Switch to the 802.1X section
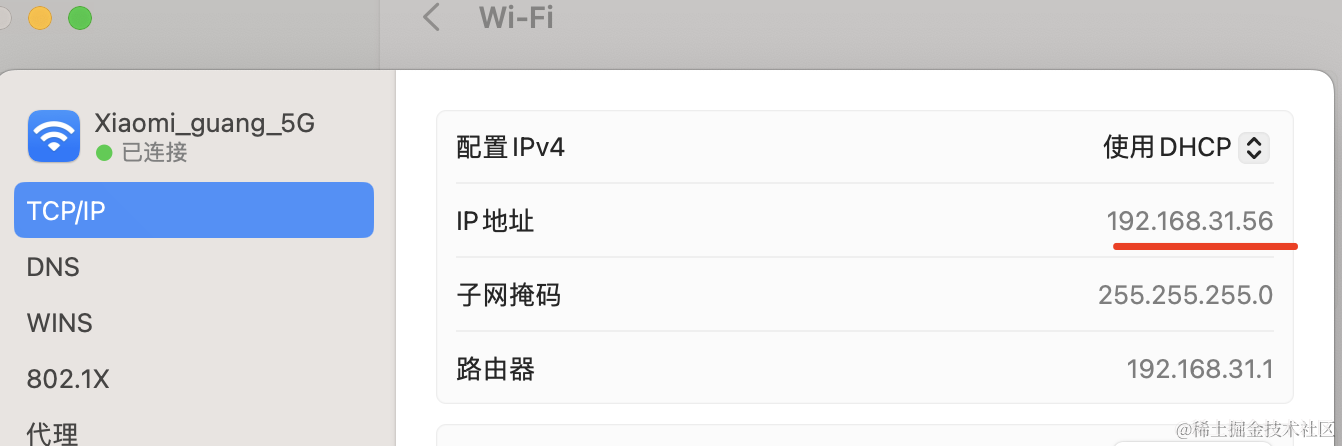 coord(68,379)
